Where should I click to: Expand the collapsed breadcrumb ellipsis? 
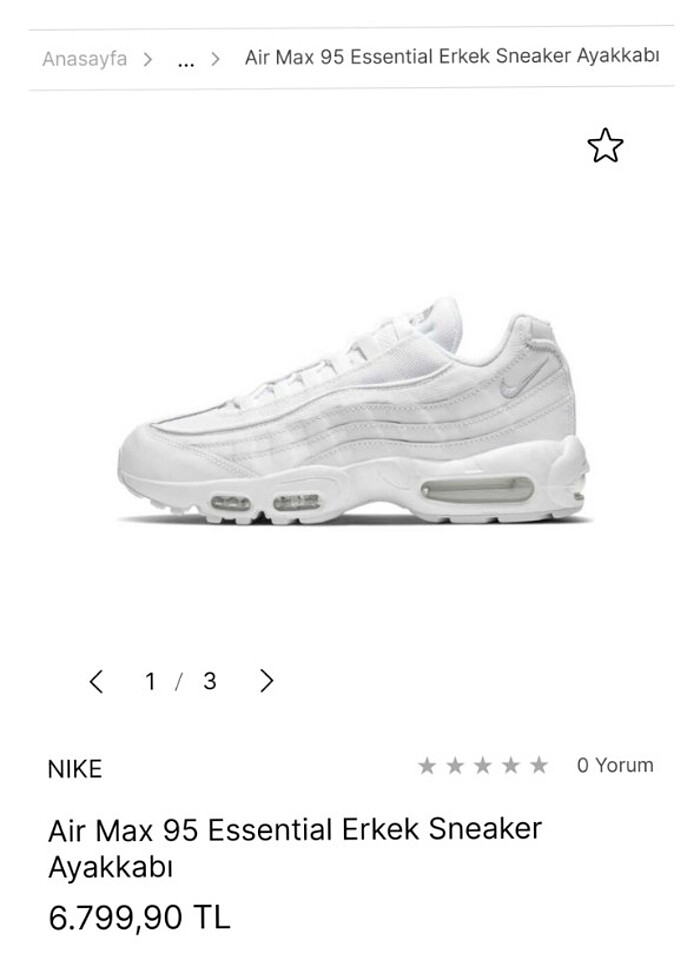click(185, 58)
